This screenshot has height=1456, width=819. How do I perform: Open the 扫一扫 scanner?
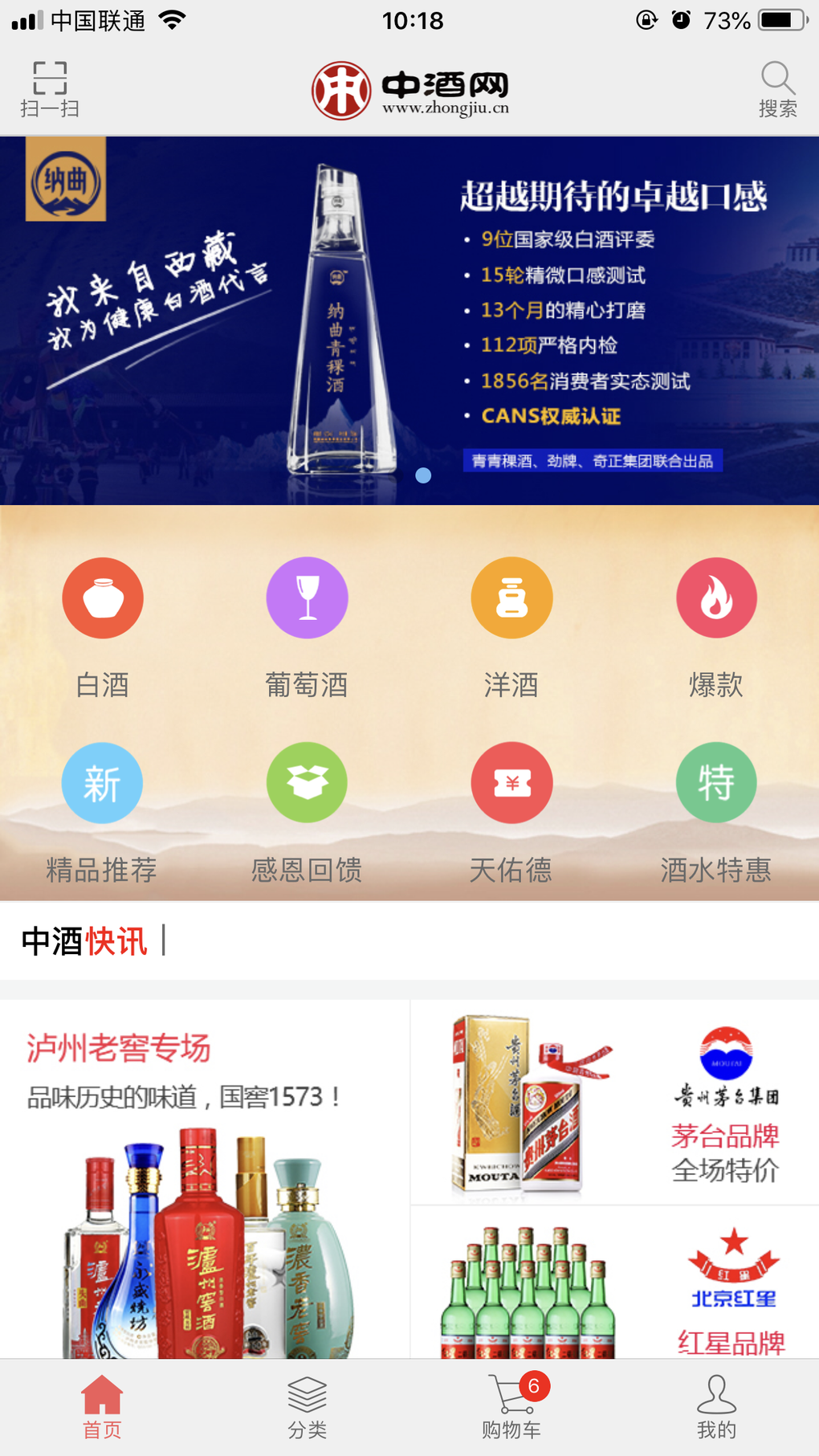[50, 89]
